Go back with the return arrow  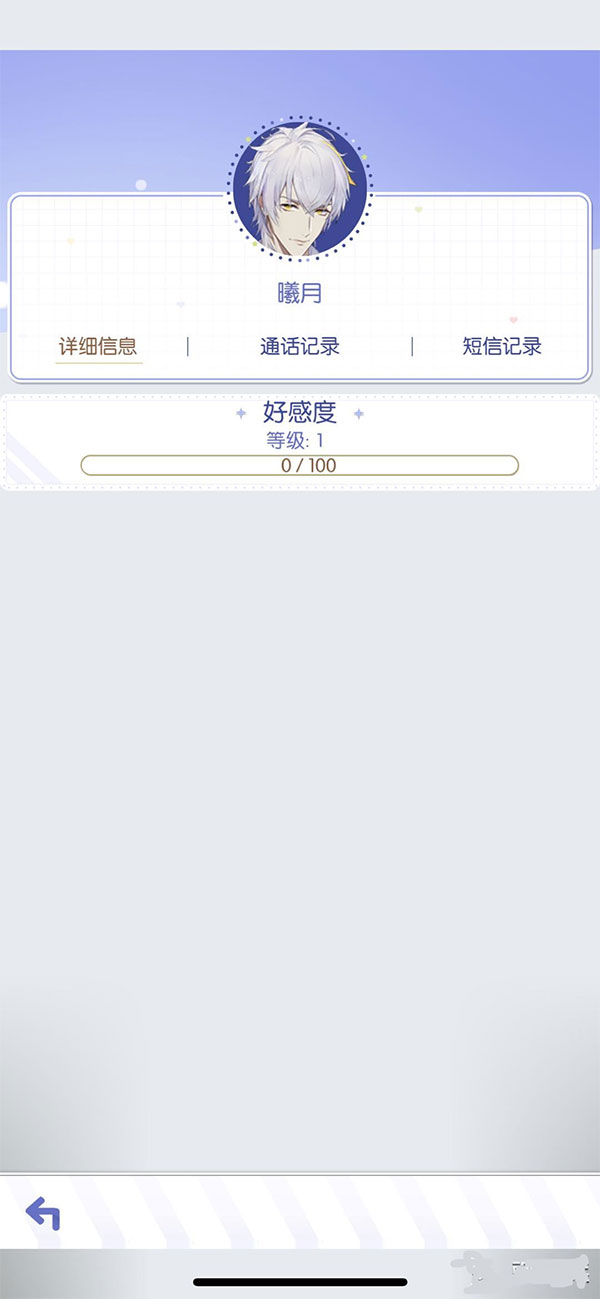tap(43, 1213)
